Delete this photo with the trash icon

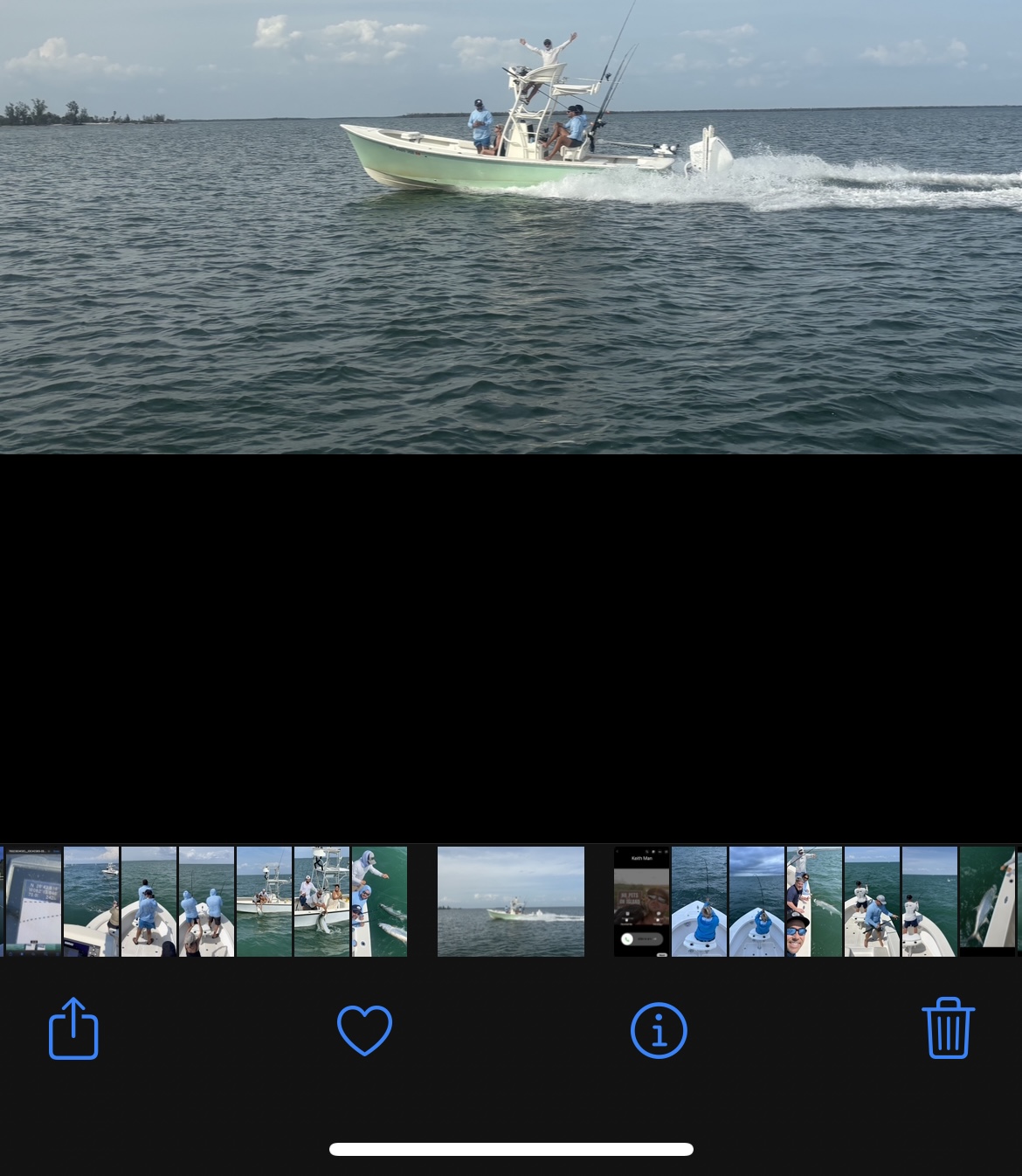pyautogui.click(x=948, y=1028)
